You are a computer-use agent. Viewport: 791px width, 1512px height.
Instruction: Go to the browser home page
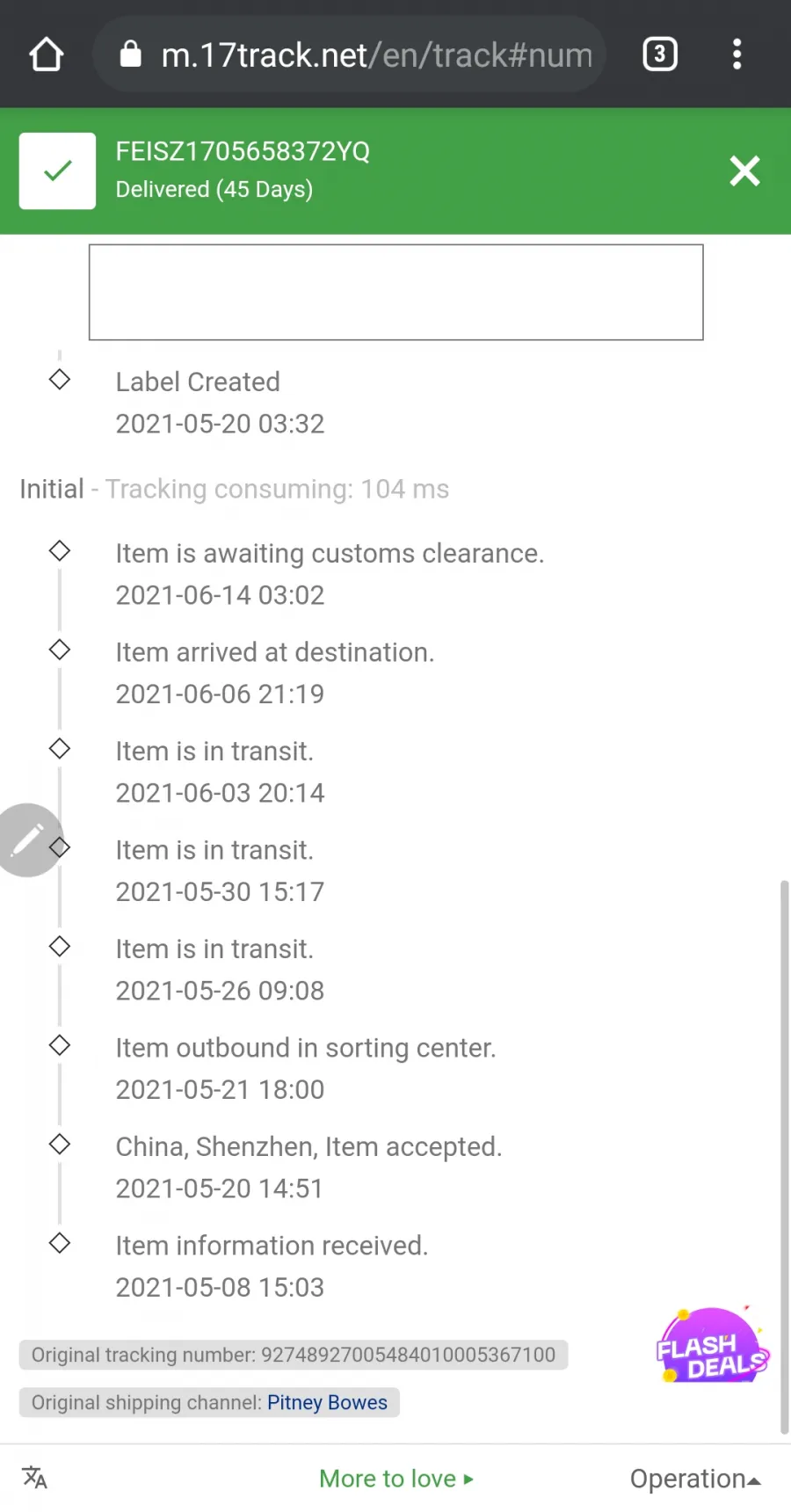tap(47, 55)
